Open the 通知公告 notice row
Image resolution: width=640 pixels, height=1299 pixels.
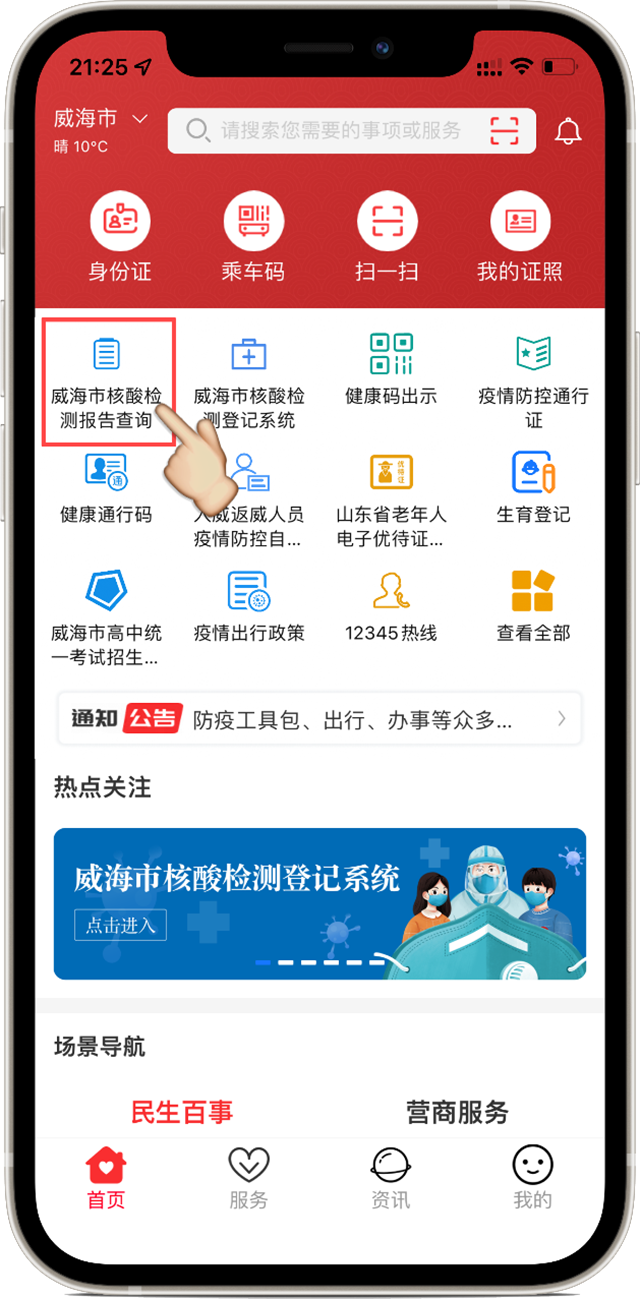(319, 718)
